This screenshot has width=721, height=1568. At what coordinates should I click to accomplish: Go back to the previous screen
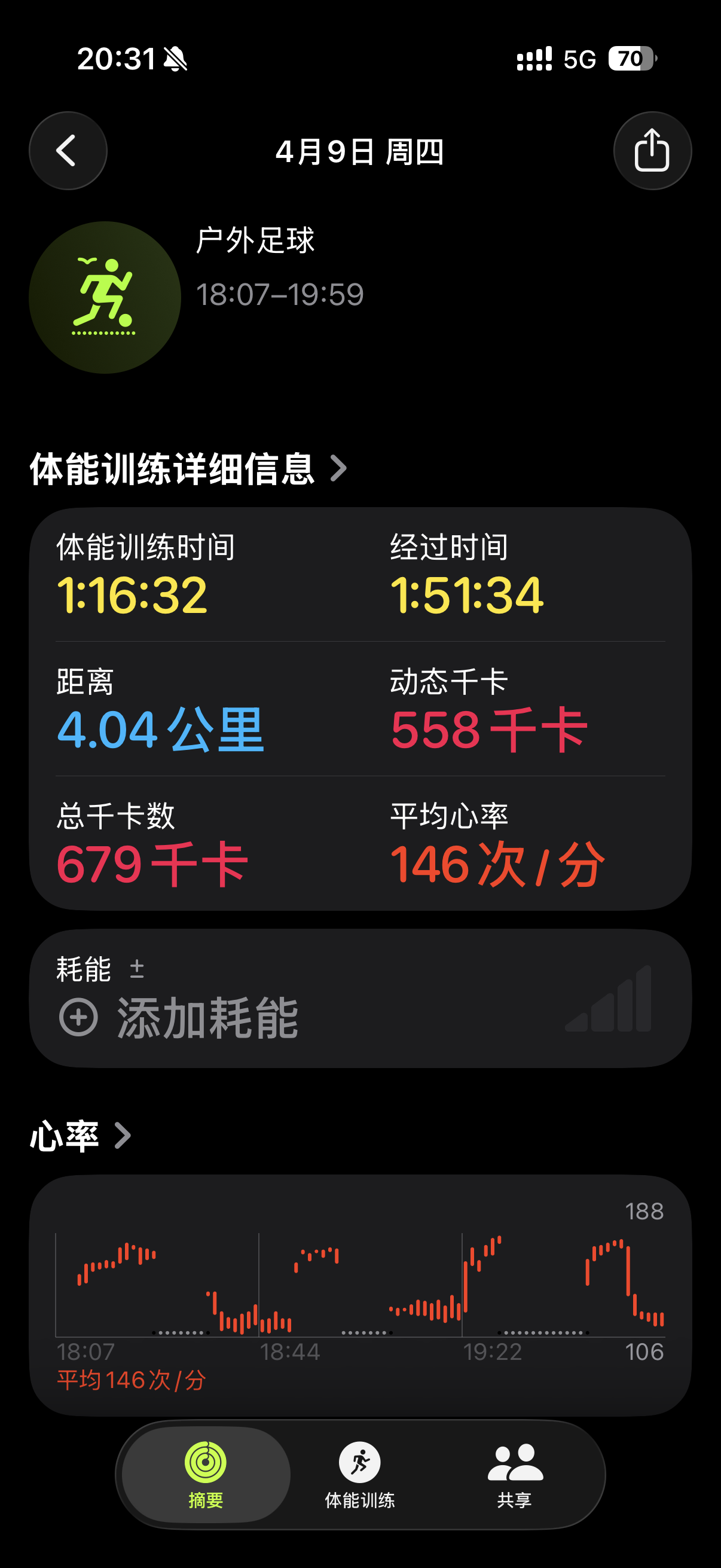coord(68,150)
